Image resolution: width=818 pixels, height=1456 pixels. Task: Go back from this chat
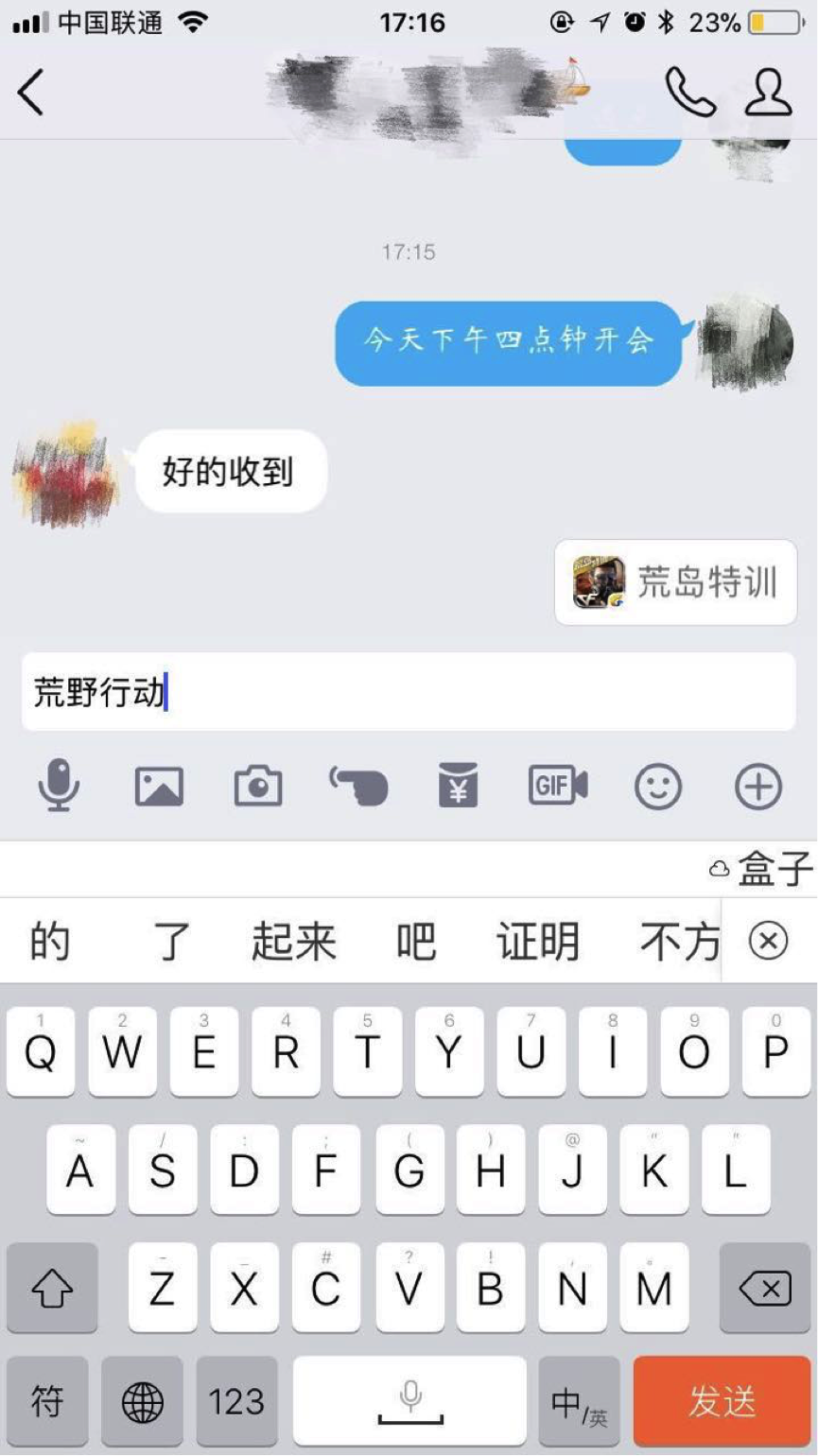point(31,93)
